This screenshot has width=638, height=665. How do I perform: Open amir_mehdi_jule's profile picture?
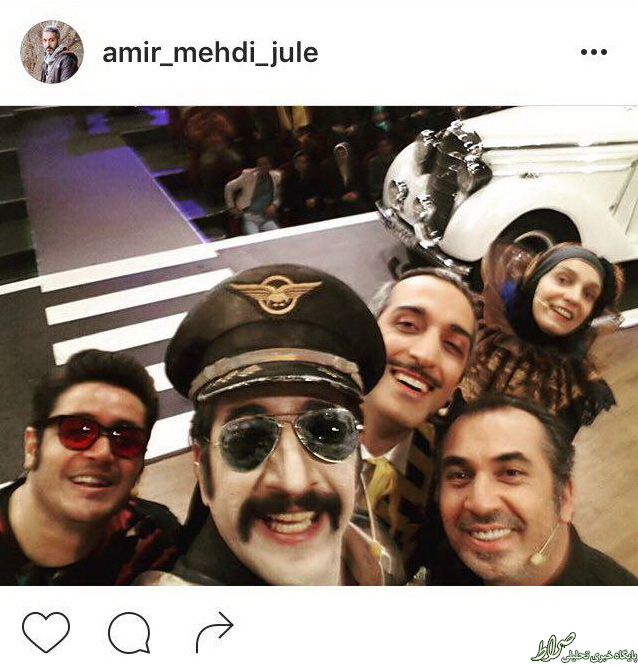coord(50,52)
